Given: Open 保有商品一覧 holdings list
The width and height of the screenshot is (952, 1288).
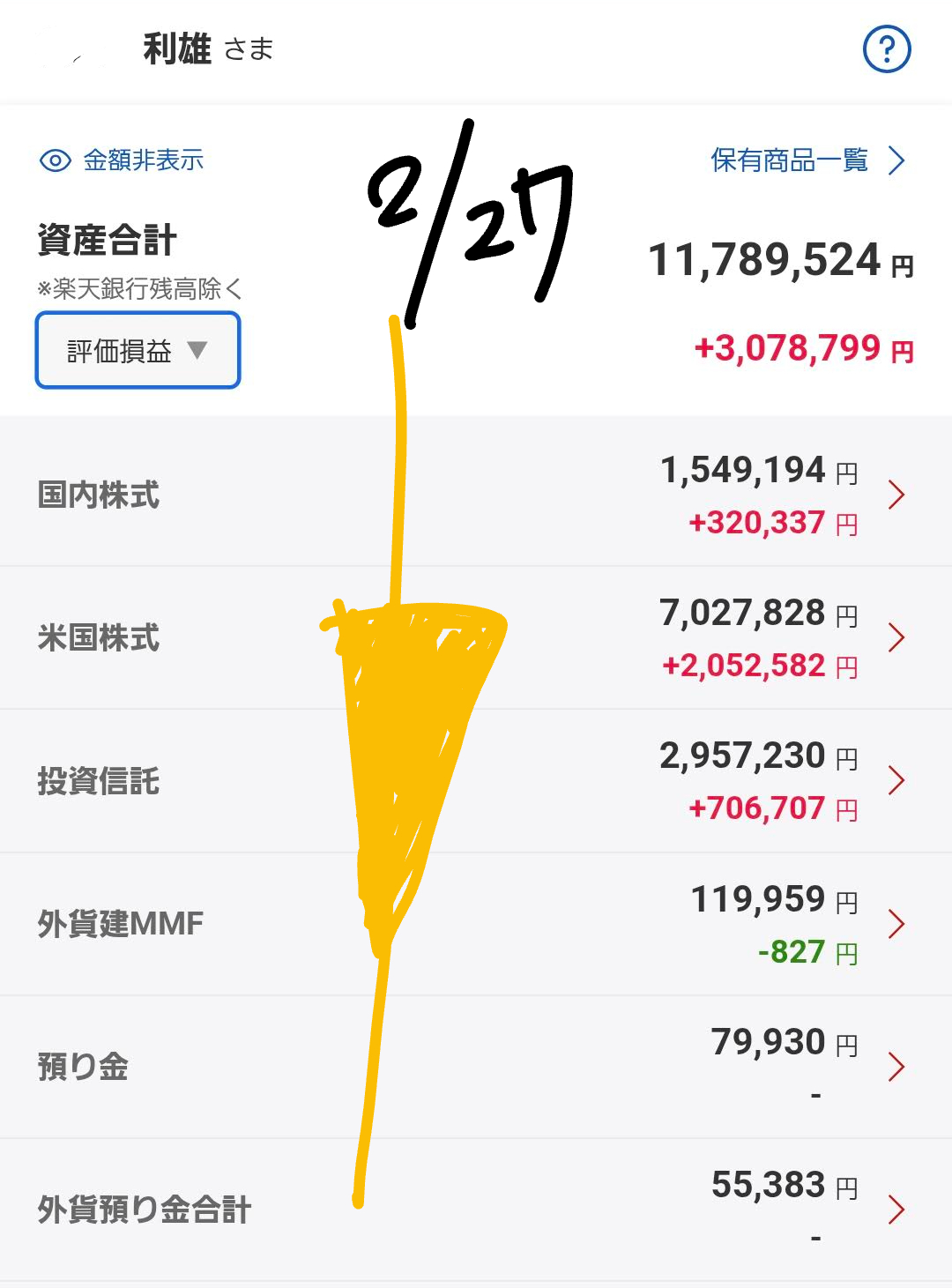Looking at the screenshot, I should [807, 160].
